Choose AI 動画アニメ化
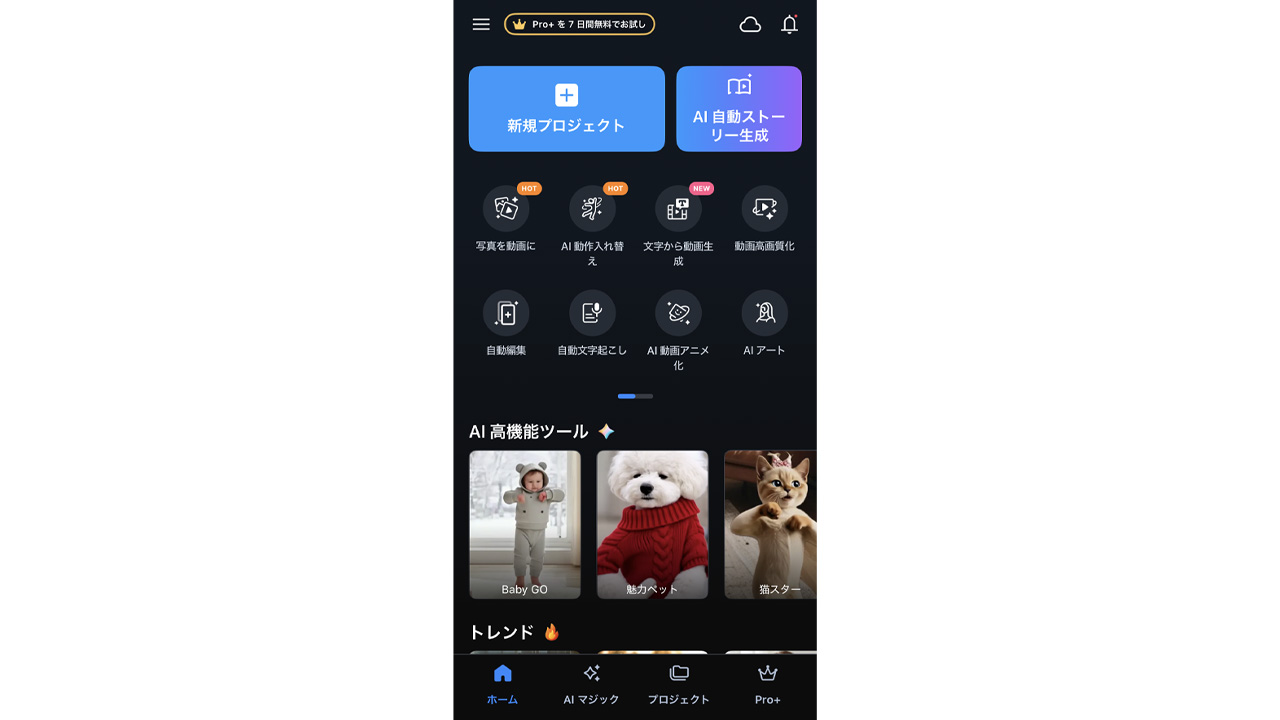The width and height of the screenshot is (1280, 720). pyautogui.click(x=678, y=314)
